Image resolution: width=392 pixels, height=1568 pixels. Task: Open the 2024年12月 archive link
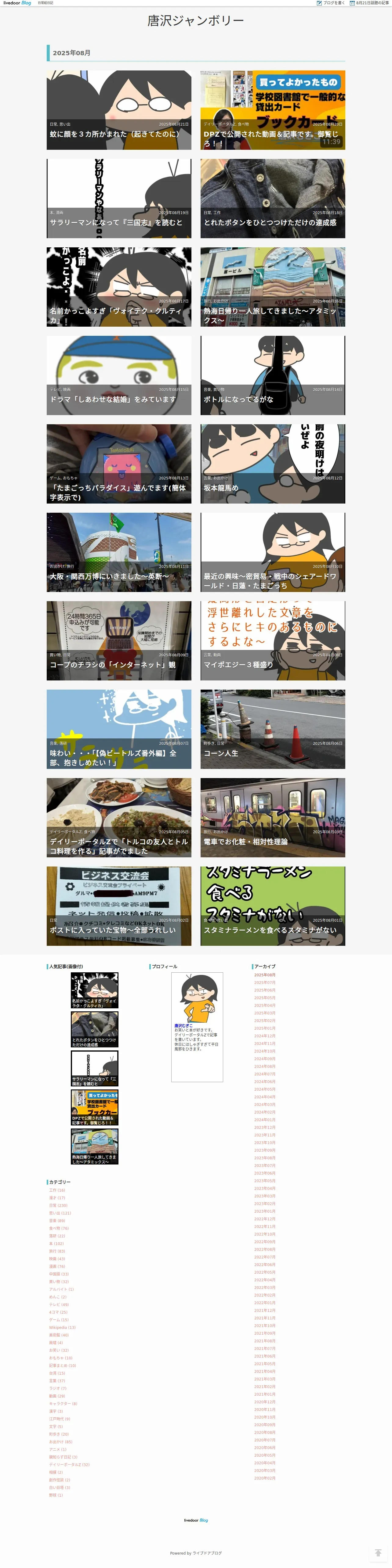click(x=265, y=1036)
